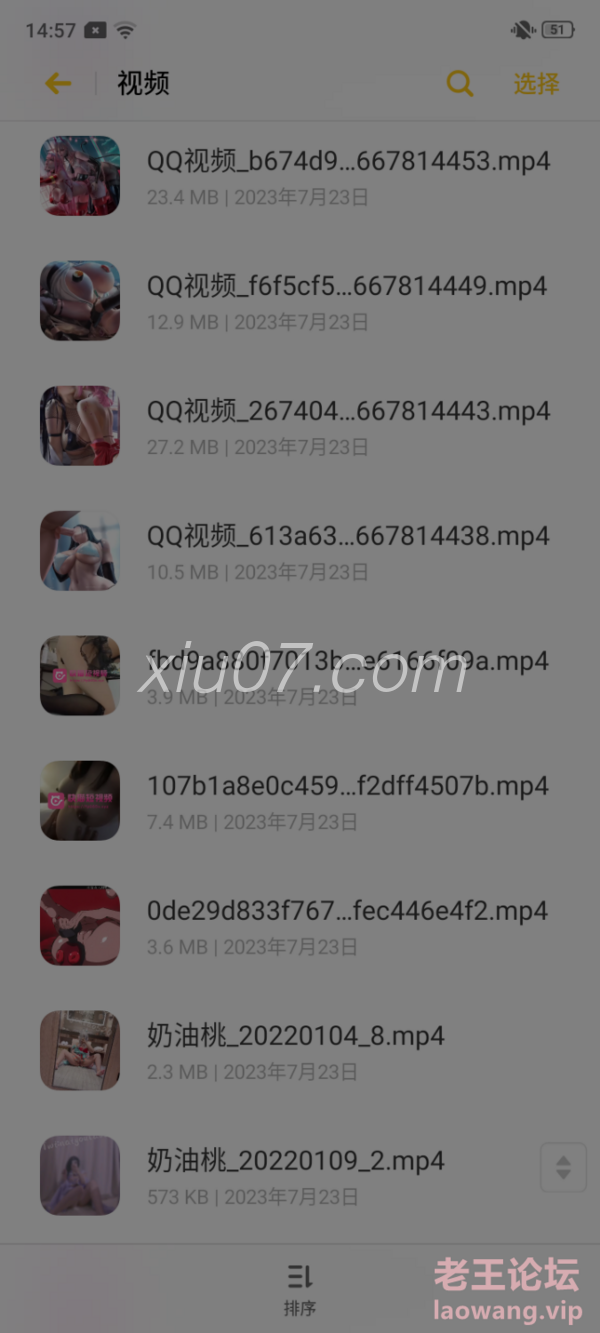This screenshot has width=600, height=1333.
Task: Open file 0de29d833f767…fec446e4f2.mp4
Action: click(x=300, y=925)
